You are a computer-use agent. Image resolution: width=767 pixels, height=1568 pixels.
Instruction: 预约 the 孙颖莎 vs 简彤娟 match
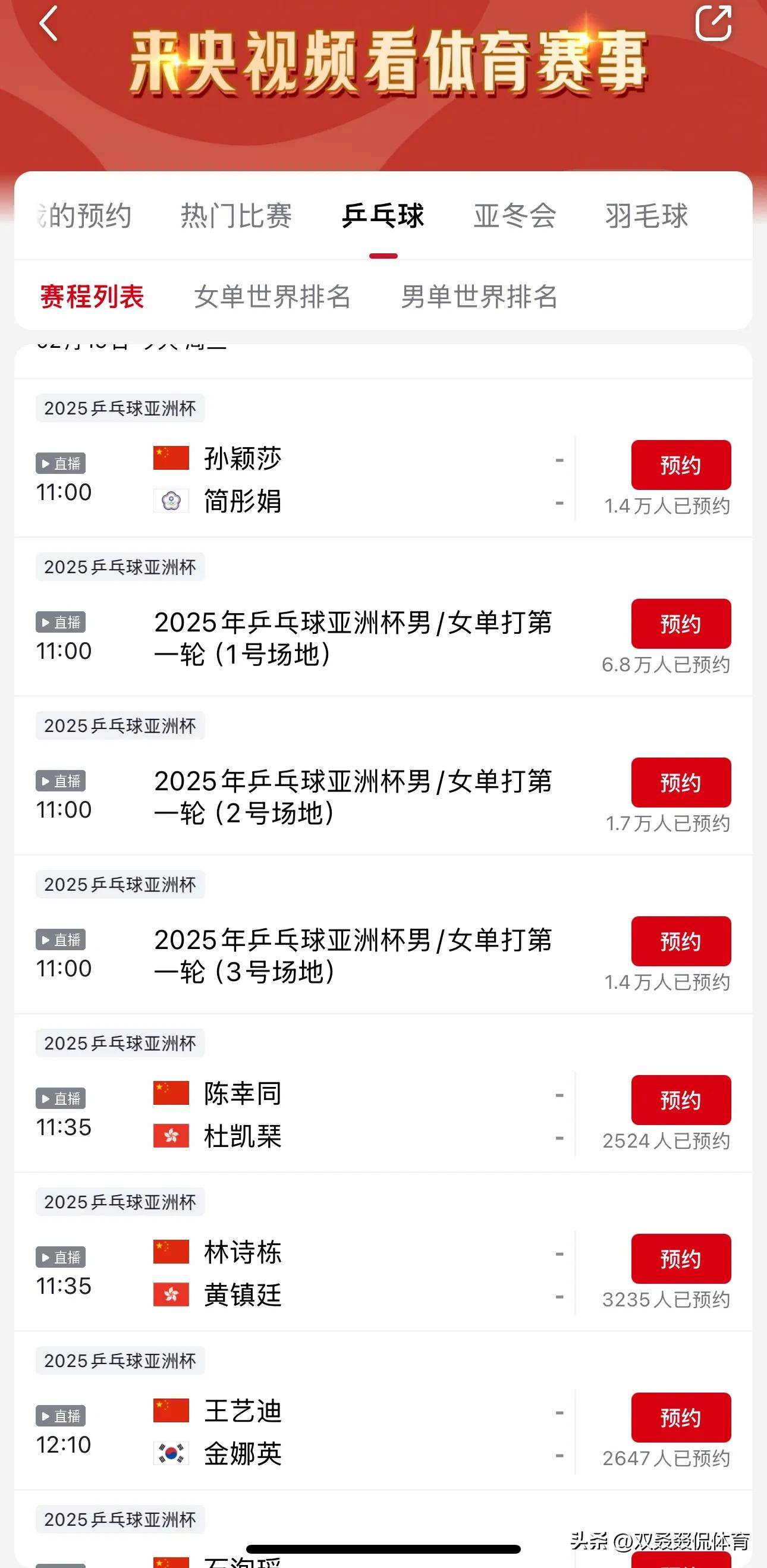coord(681,464)
